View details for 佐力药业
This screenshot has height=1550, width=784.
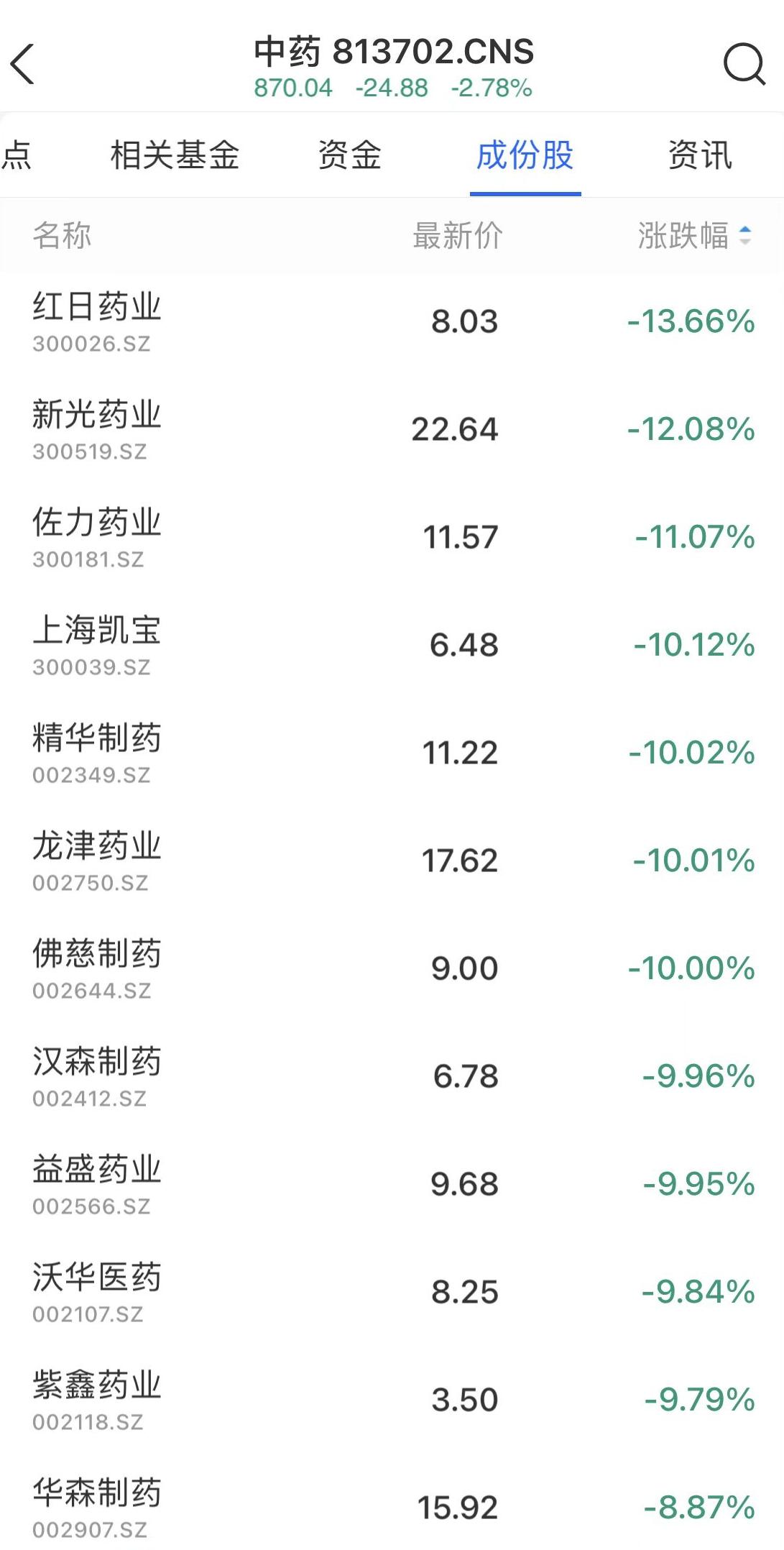click(392, 537)
